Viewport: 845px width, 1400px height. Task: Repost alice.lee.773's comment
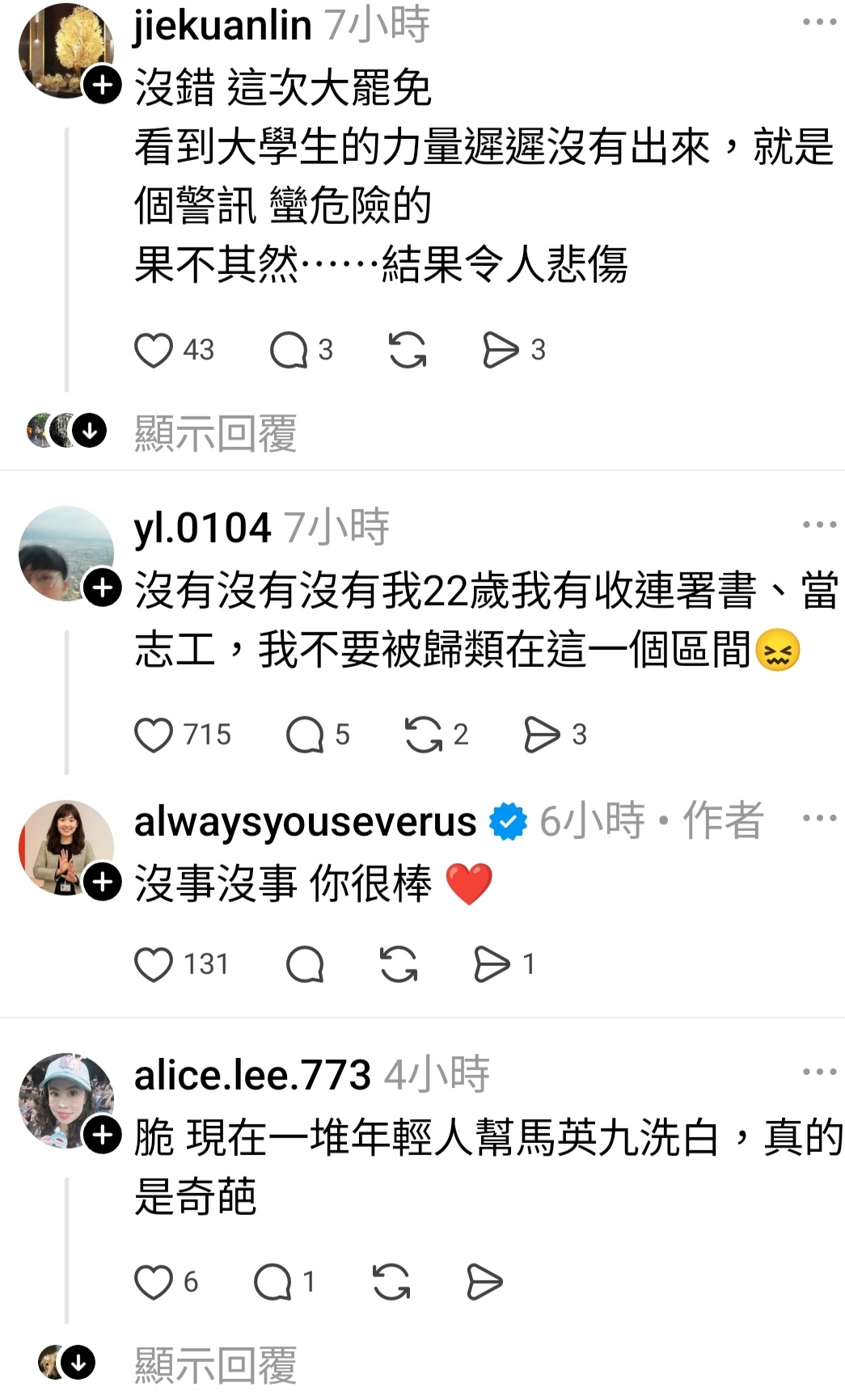[x=391, y=1282]
